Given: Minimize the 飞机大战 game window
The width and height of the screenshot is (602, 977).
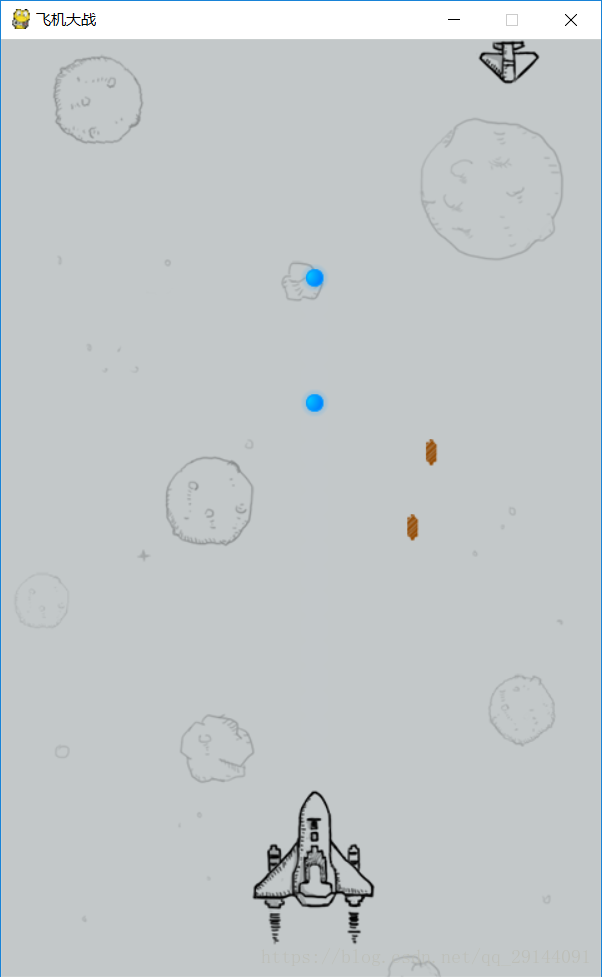Looking at the screenshot, I should click(454, 20).
